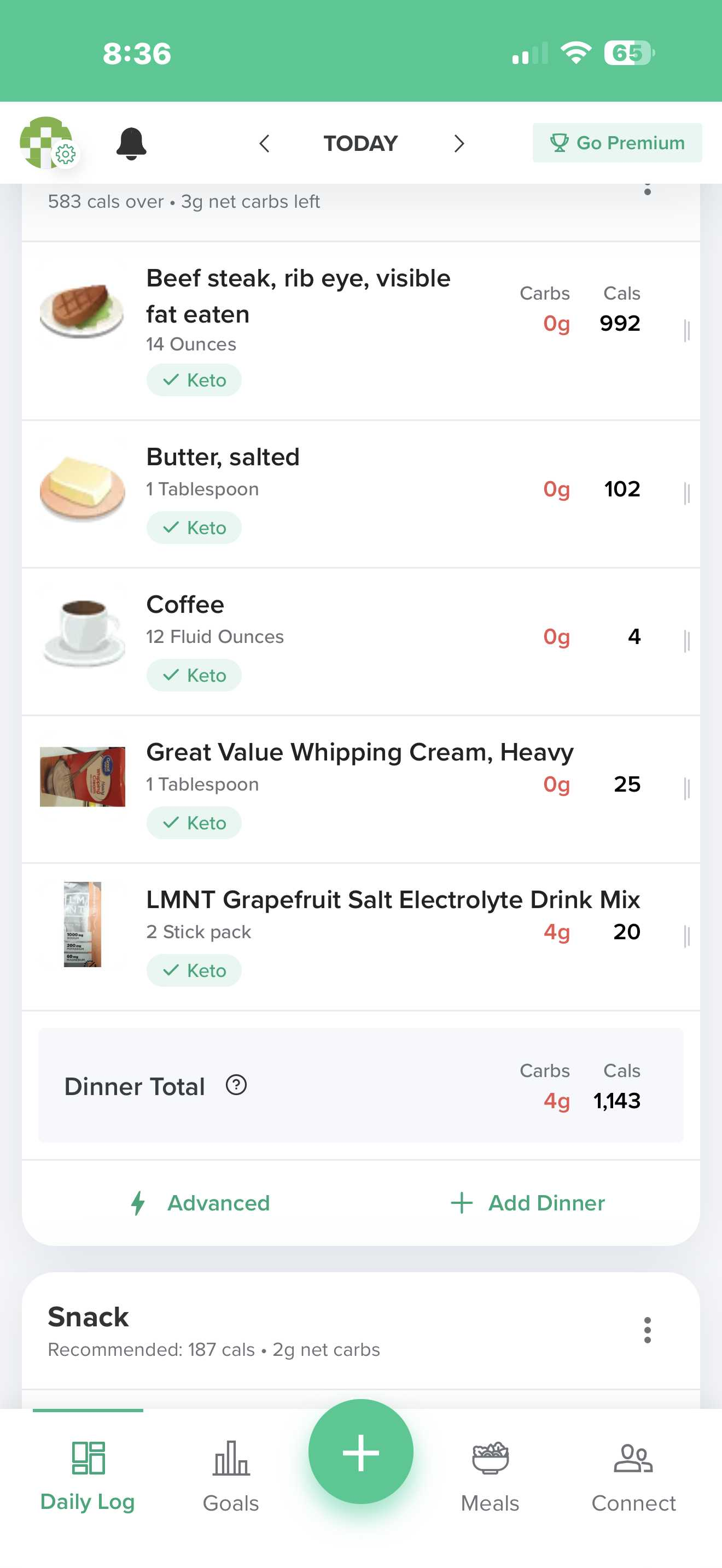Open the notifications bell

coord(131,144)
